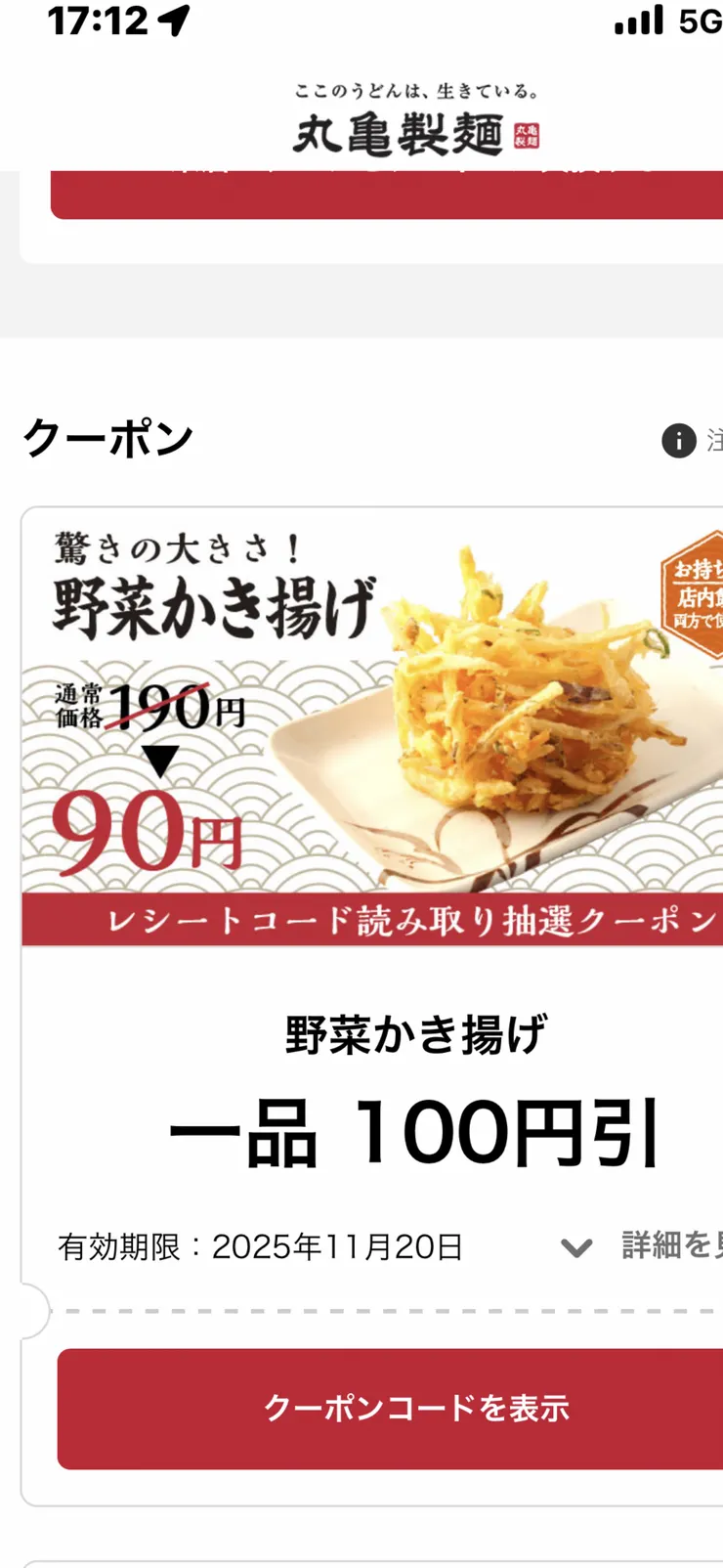This screenshot has width=723, height=1568.
Task: Tap the info icon beside クーポン heading
Action: point(677,441)
